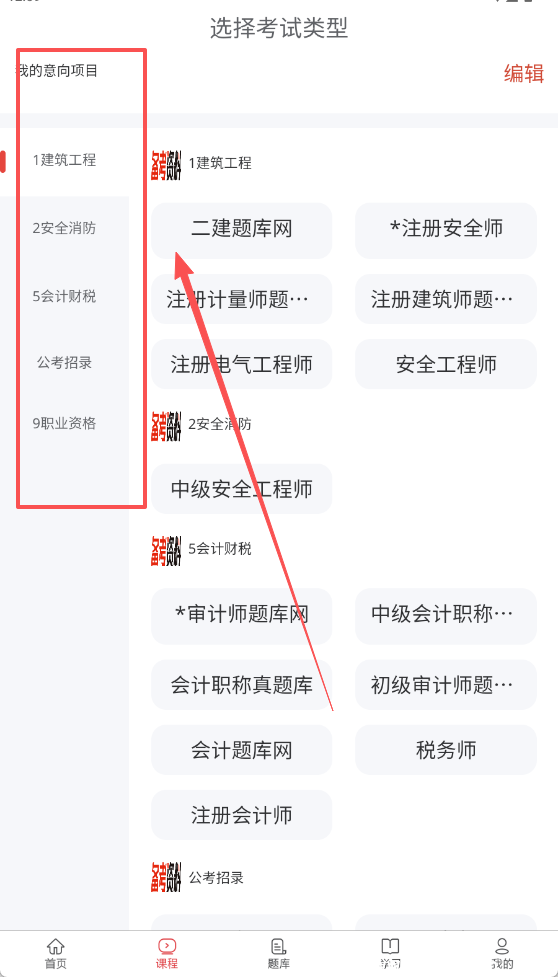
Task: Choose 注册会计师 exam type
Action: (242, 815)
